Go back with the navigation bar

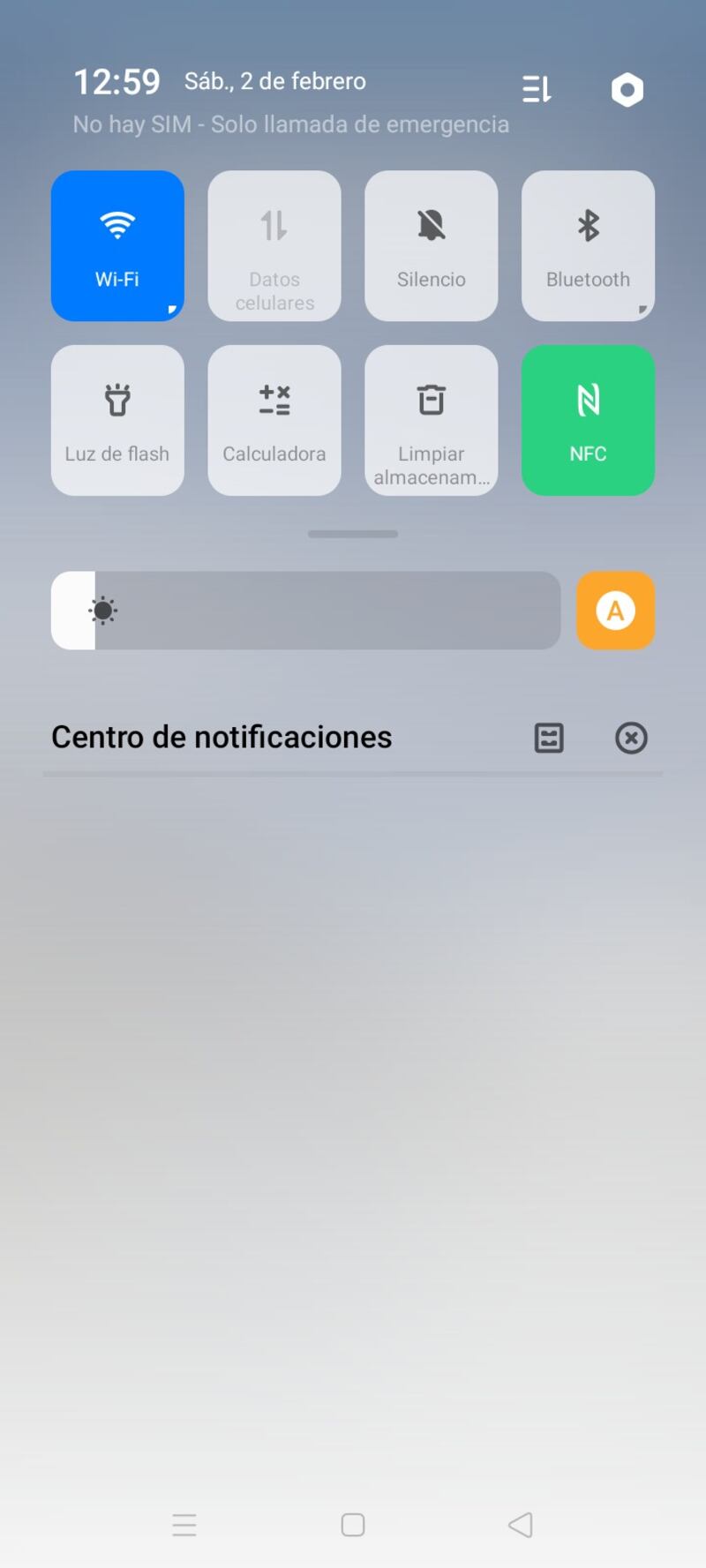tap(521, 1525)
